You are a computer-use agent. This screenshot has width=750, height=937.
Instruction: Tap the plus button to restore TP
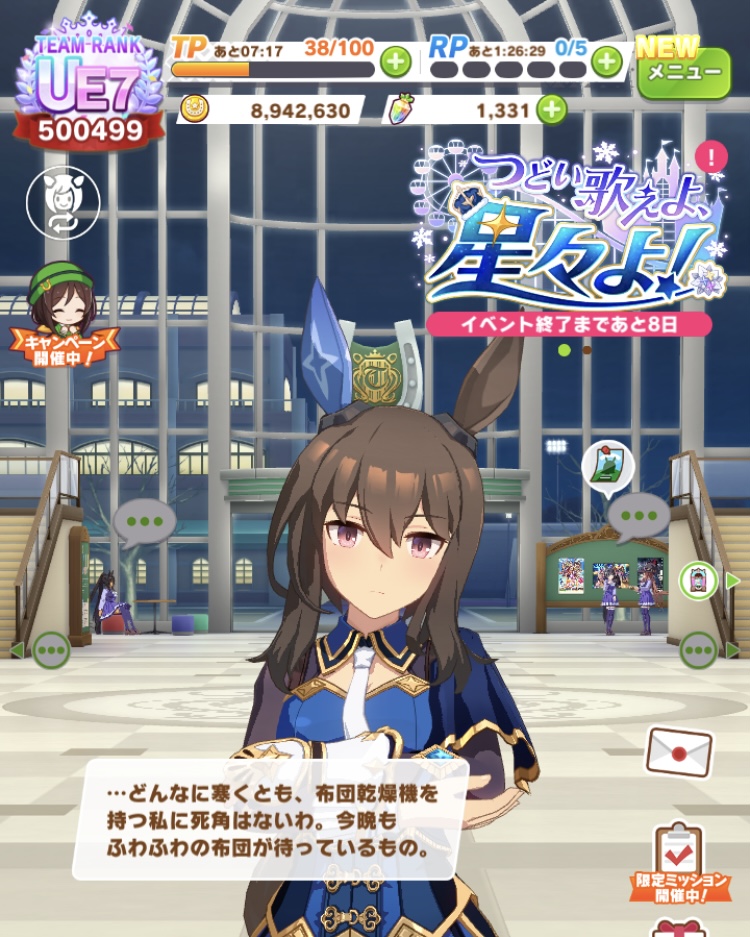[x=395, y=62]
